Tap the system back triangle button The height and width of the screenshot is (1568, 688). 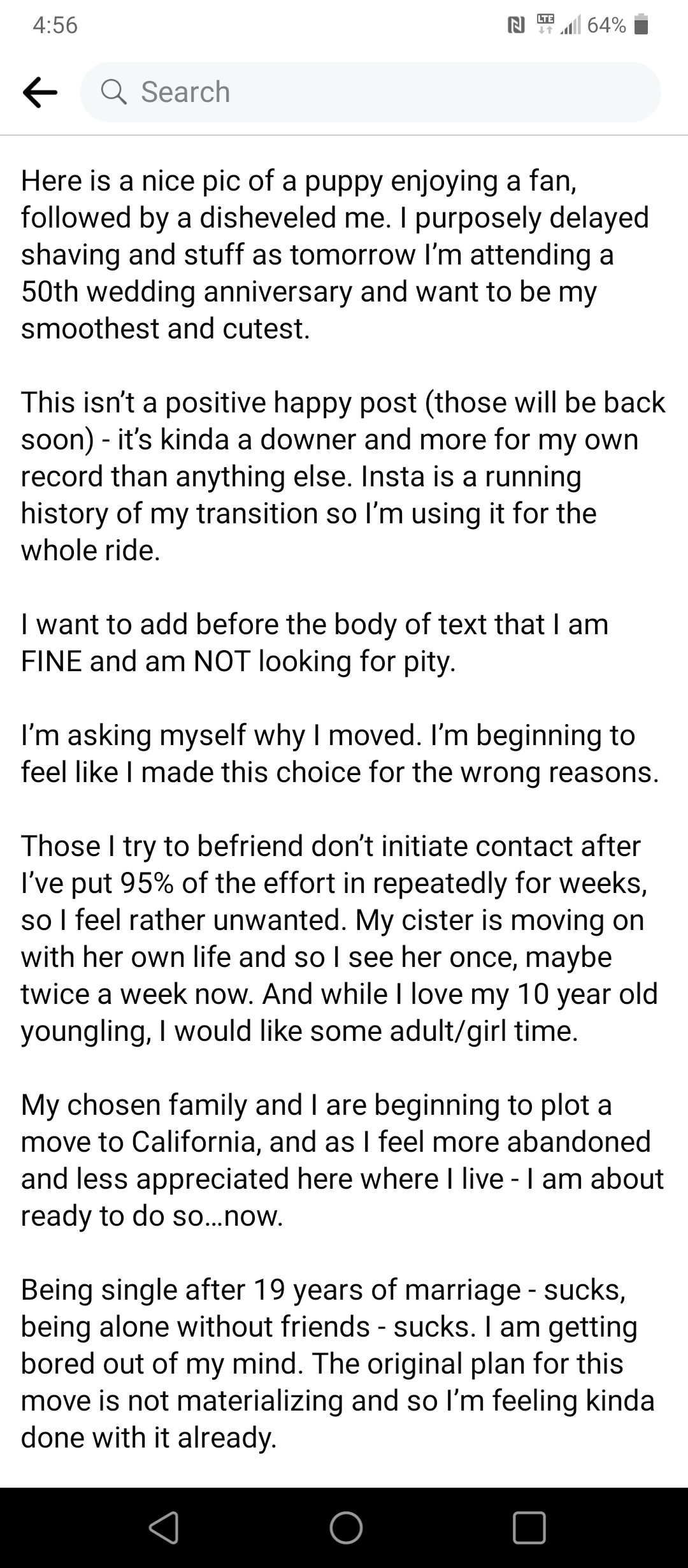pos(164,1528)
